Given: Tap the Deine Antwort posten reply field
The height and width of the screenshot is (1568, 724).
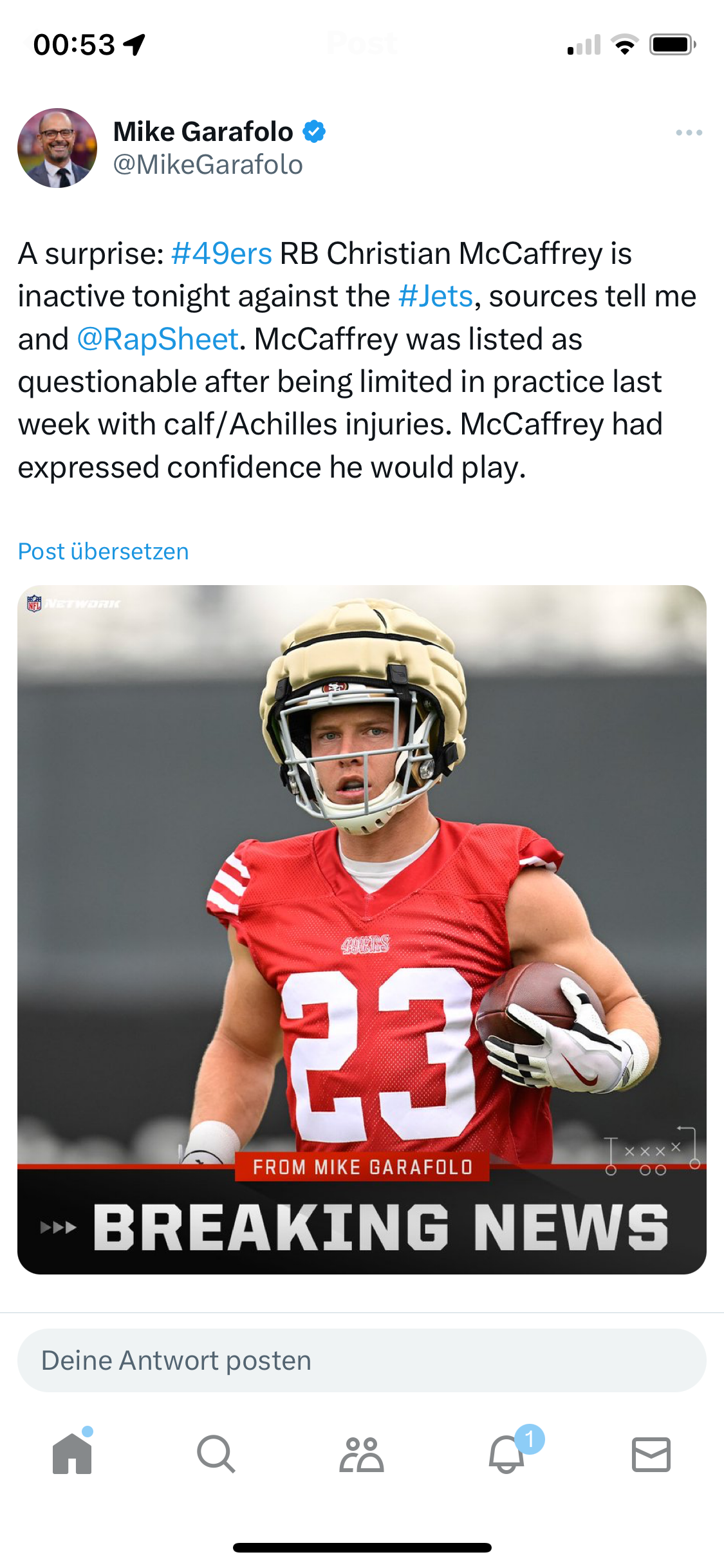Looking at the screenshot, I should [362, 1360].
